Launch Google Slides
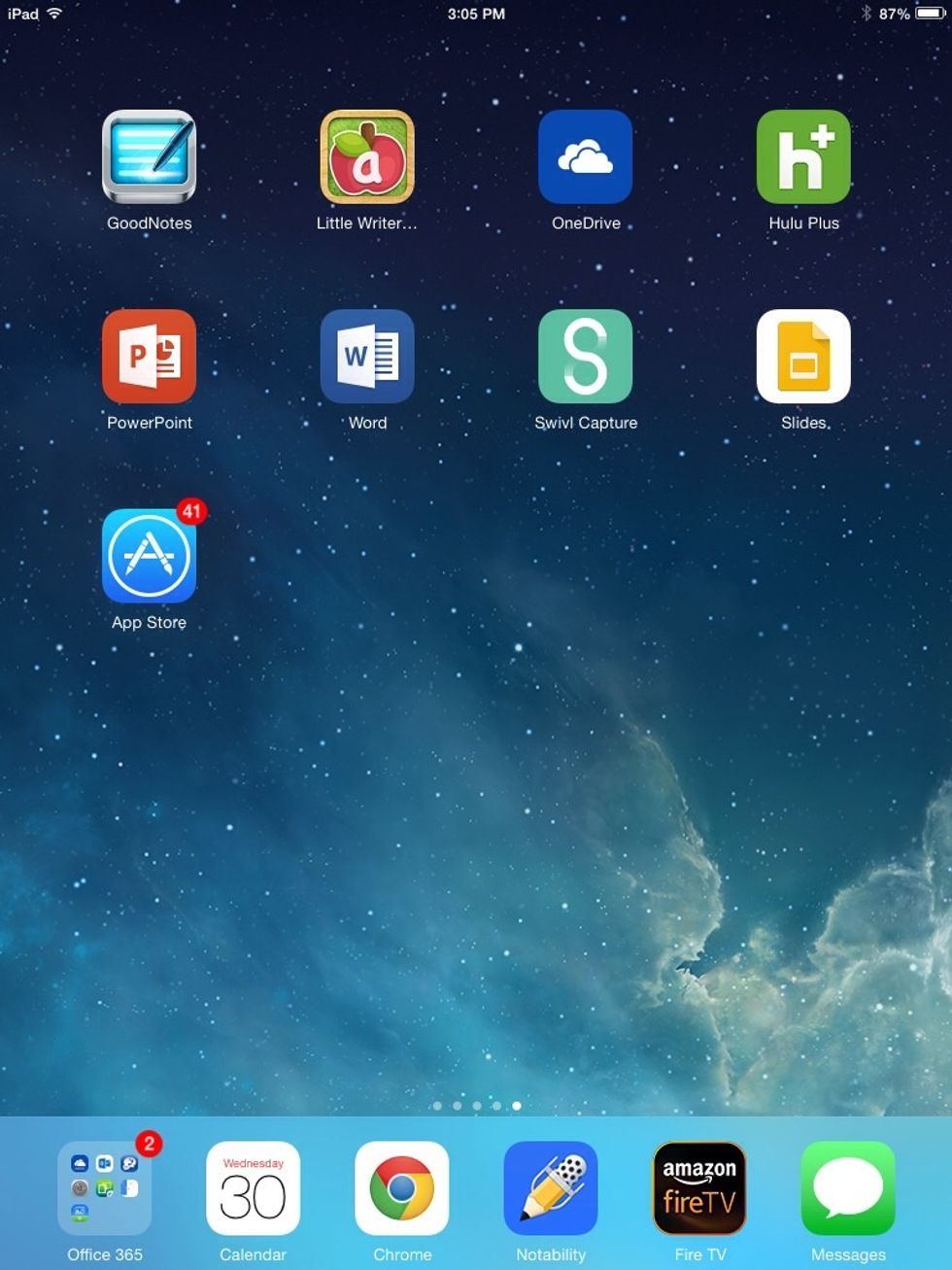952x1270 pixels. [x=803, y=357]
